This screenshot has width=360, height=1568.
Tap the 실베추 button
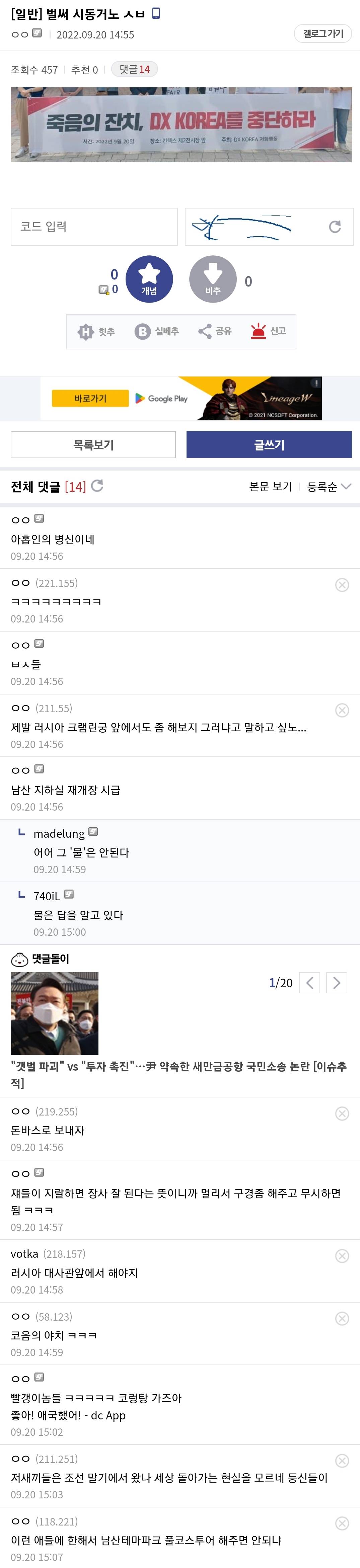coord(157,331)
